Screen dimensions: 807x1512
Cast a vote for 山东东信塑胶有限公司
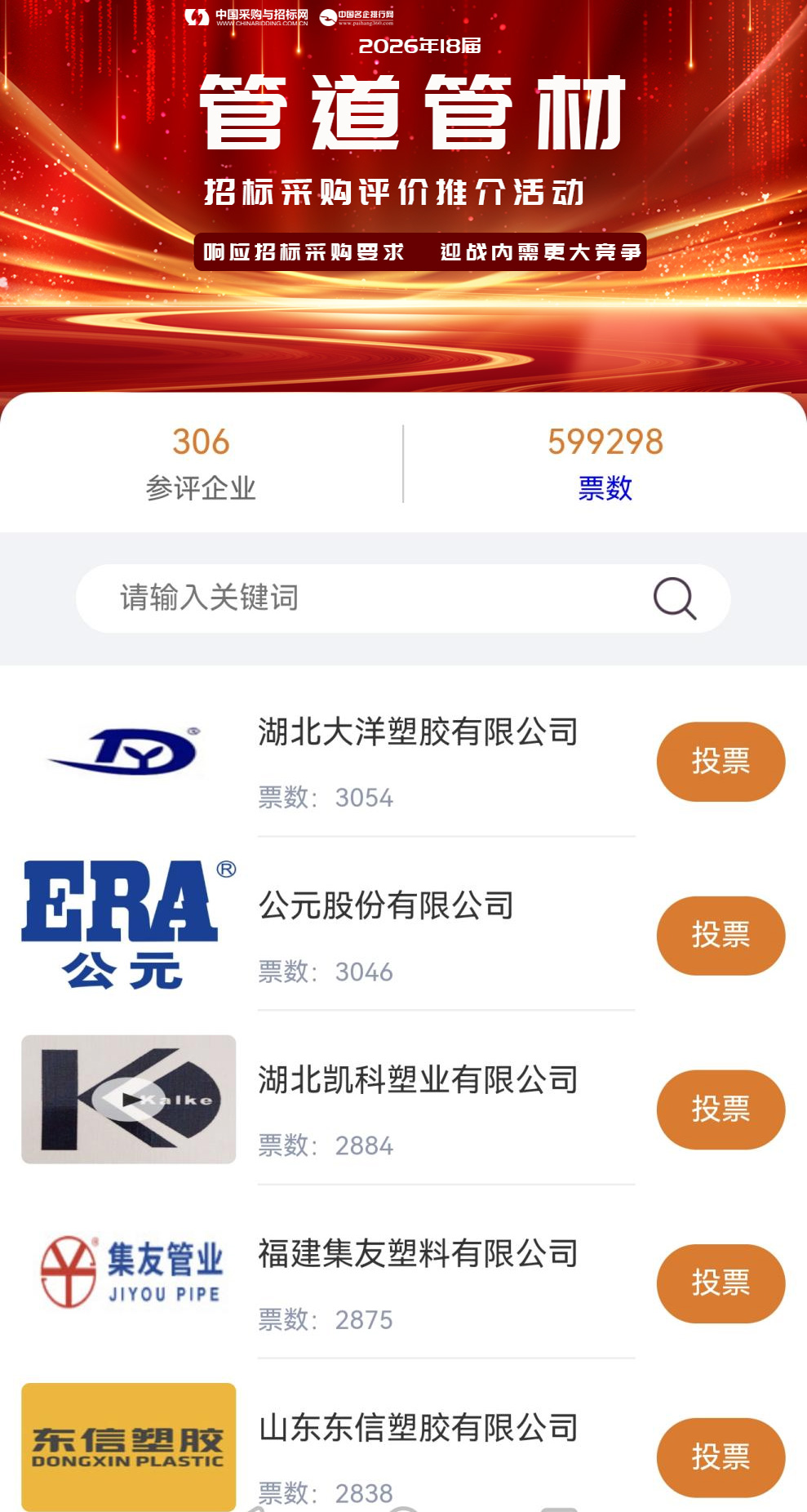point(720,1457)
